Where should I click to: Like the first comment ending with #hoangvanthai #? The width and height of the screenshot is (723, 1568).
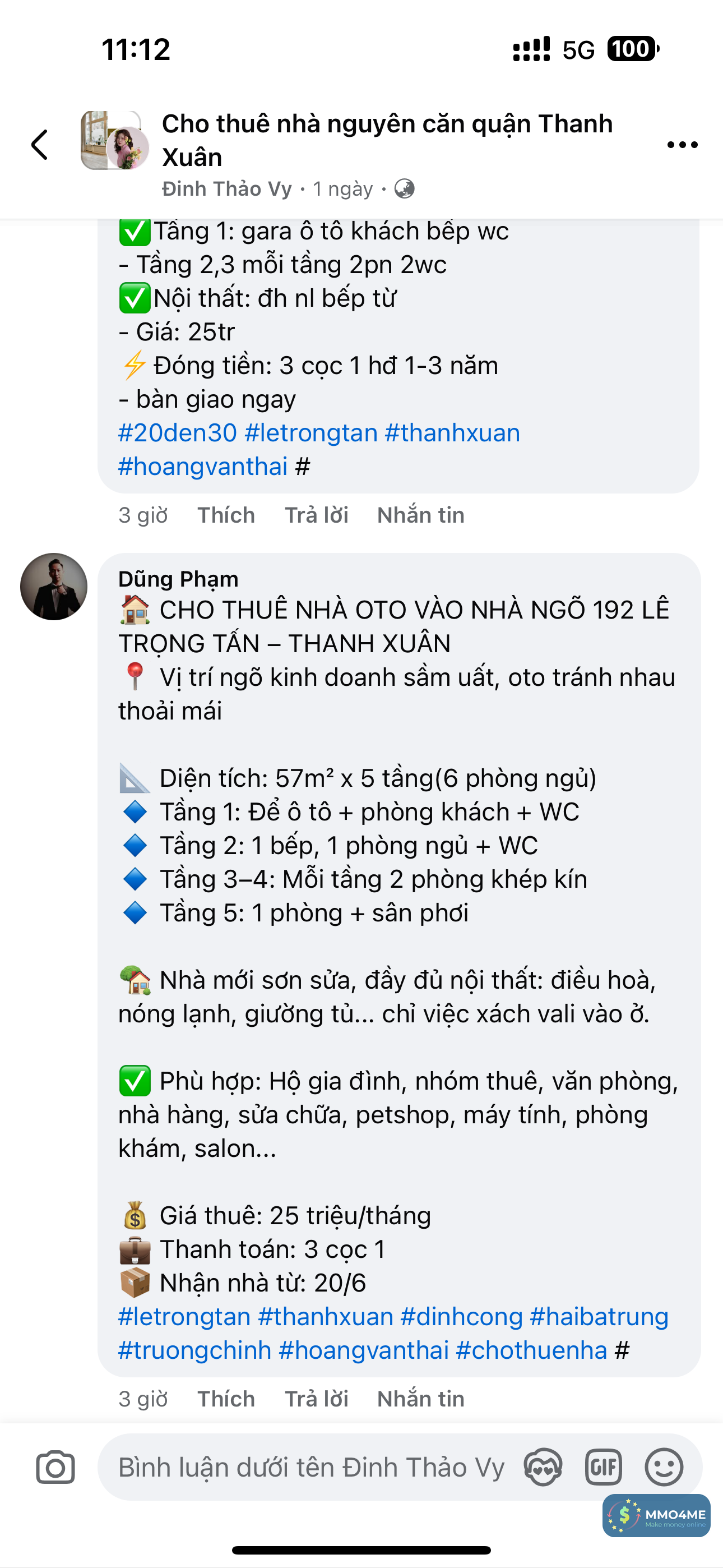click(226, 515)
